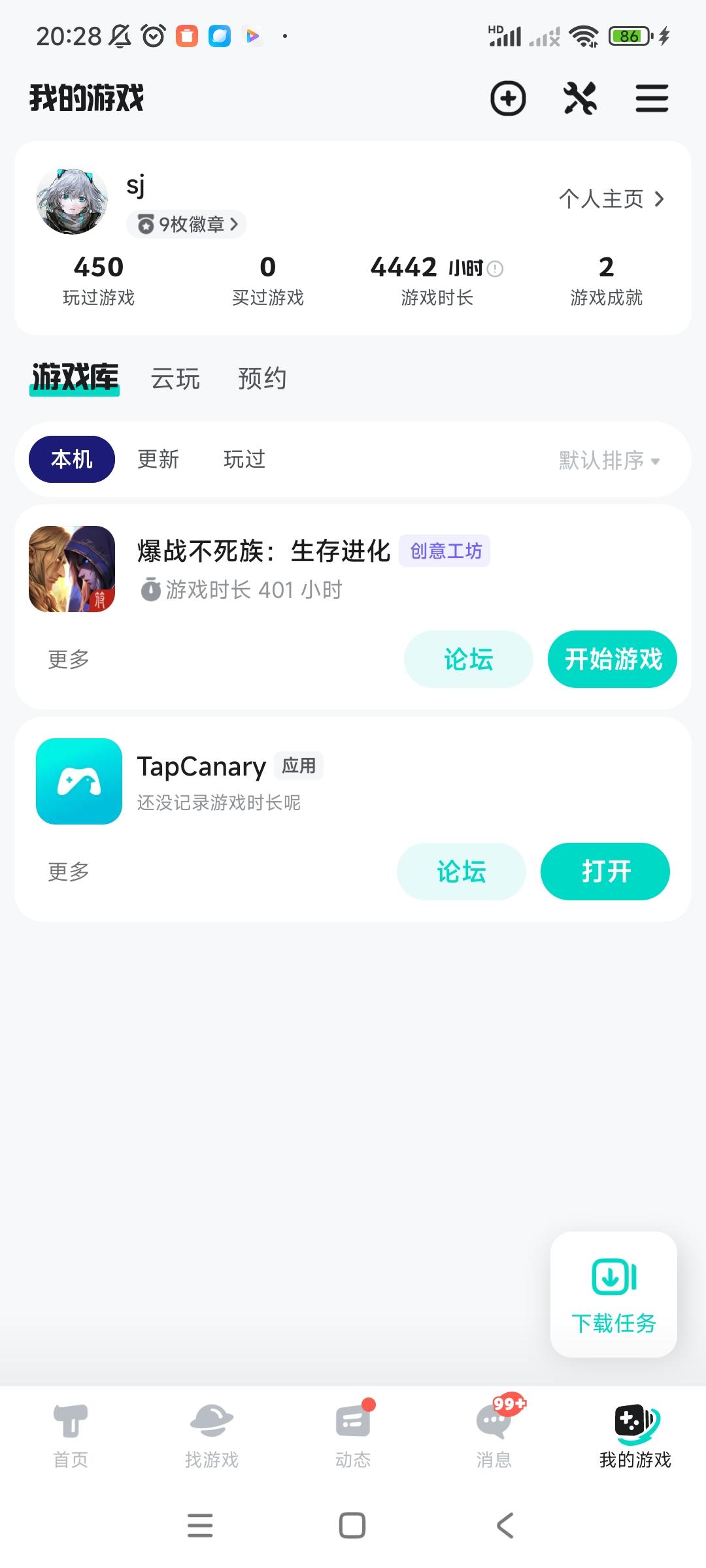This screenshot has height=1568, width=706.
Task: Open the 默认排序 sorting dropdown
Action: tap(607, 459)
